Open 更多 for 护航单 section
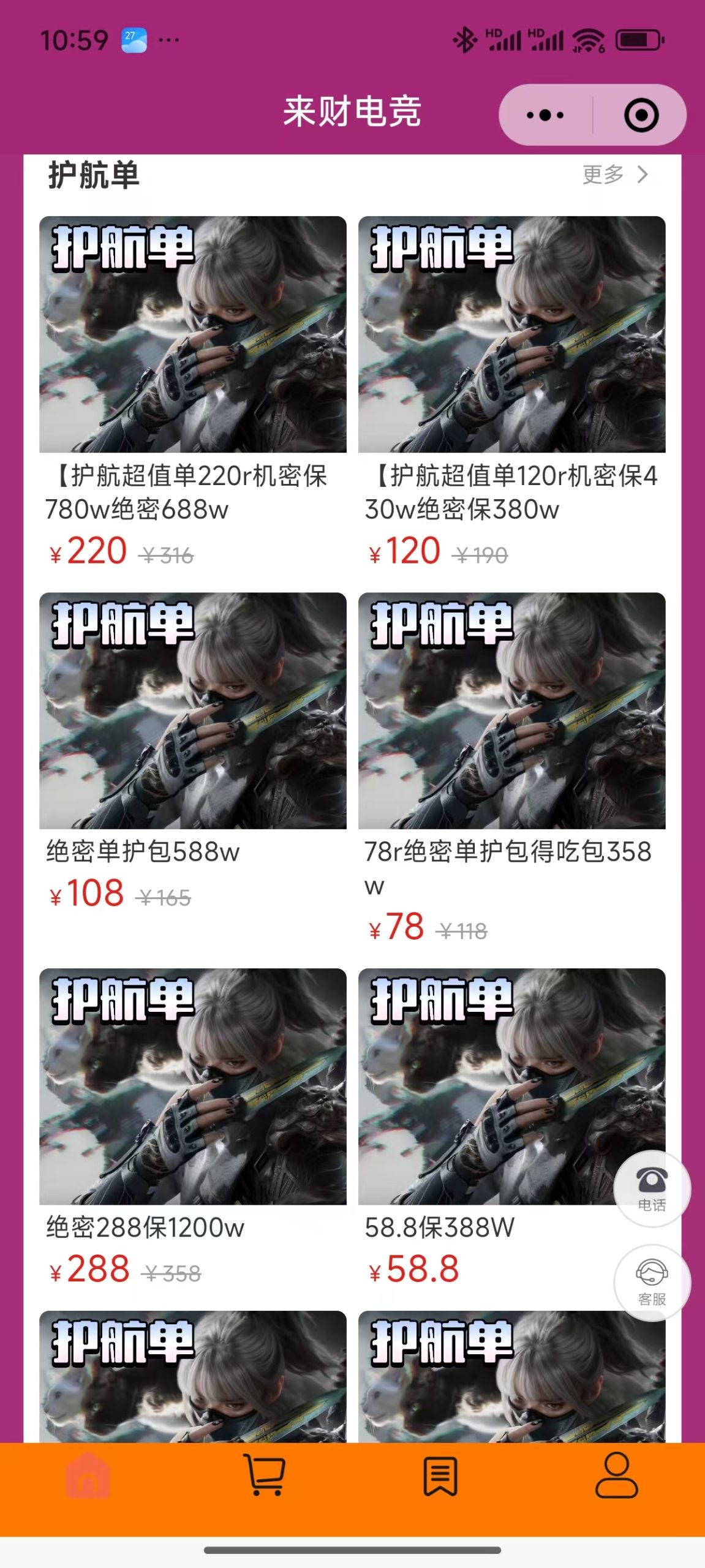Screen dimensions: 705x1568 point(614,175)
